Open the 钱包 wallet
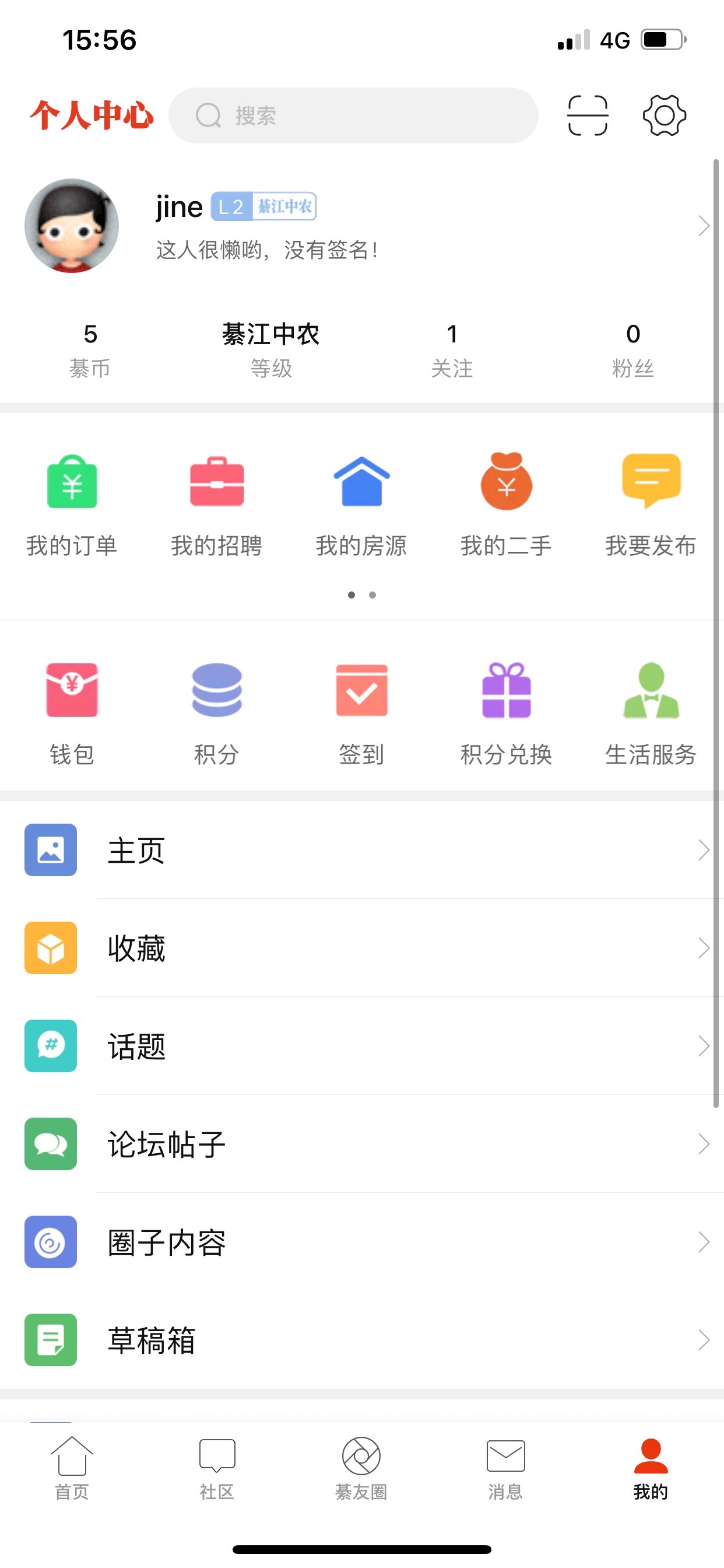 coord(72,713)
